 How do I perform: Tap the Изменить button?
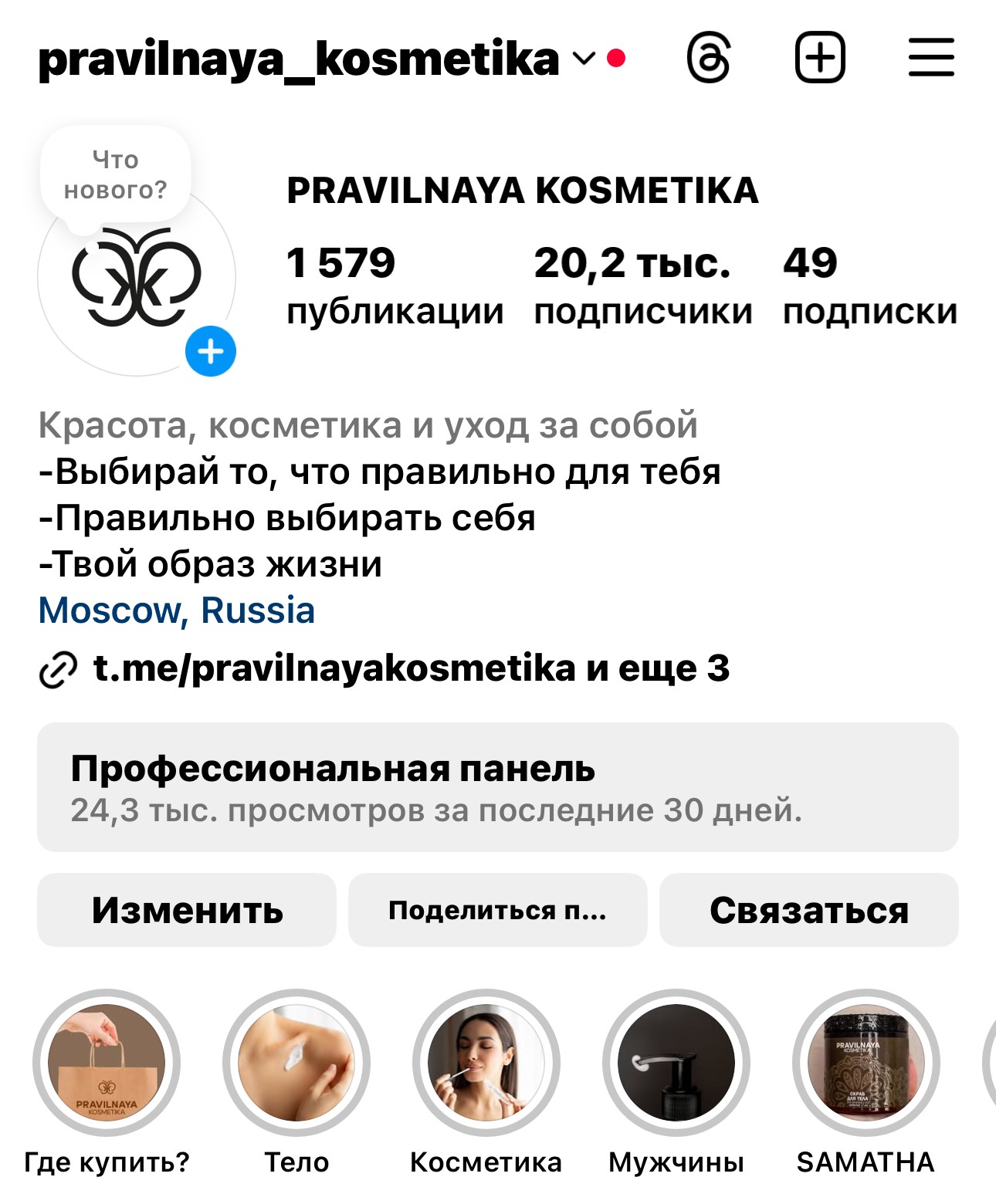(187, 910)
